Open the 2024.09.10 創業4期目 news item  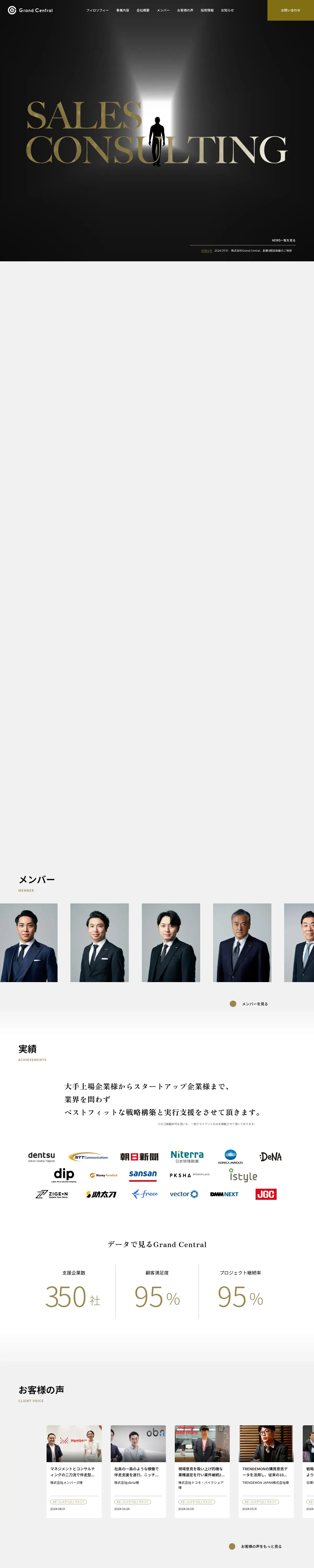pyautogui.click(x=253, y=250)
